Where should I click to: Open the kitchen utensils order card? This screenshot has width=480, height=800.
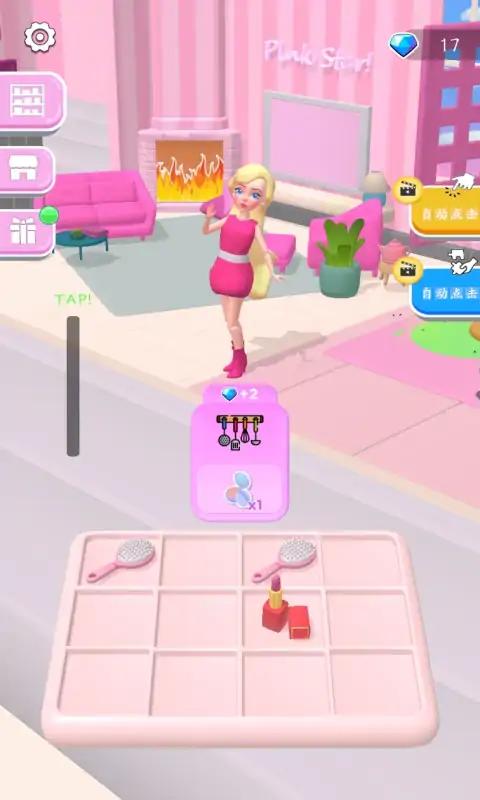click(240, 453)
